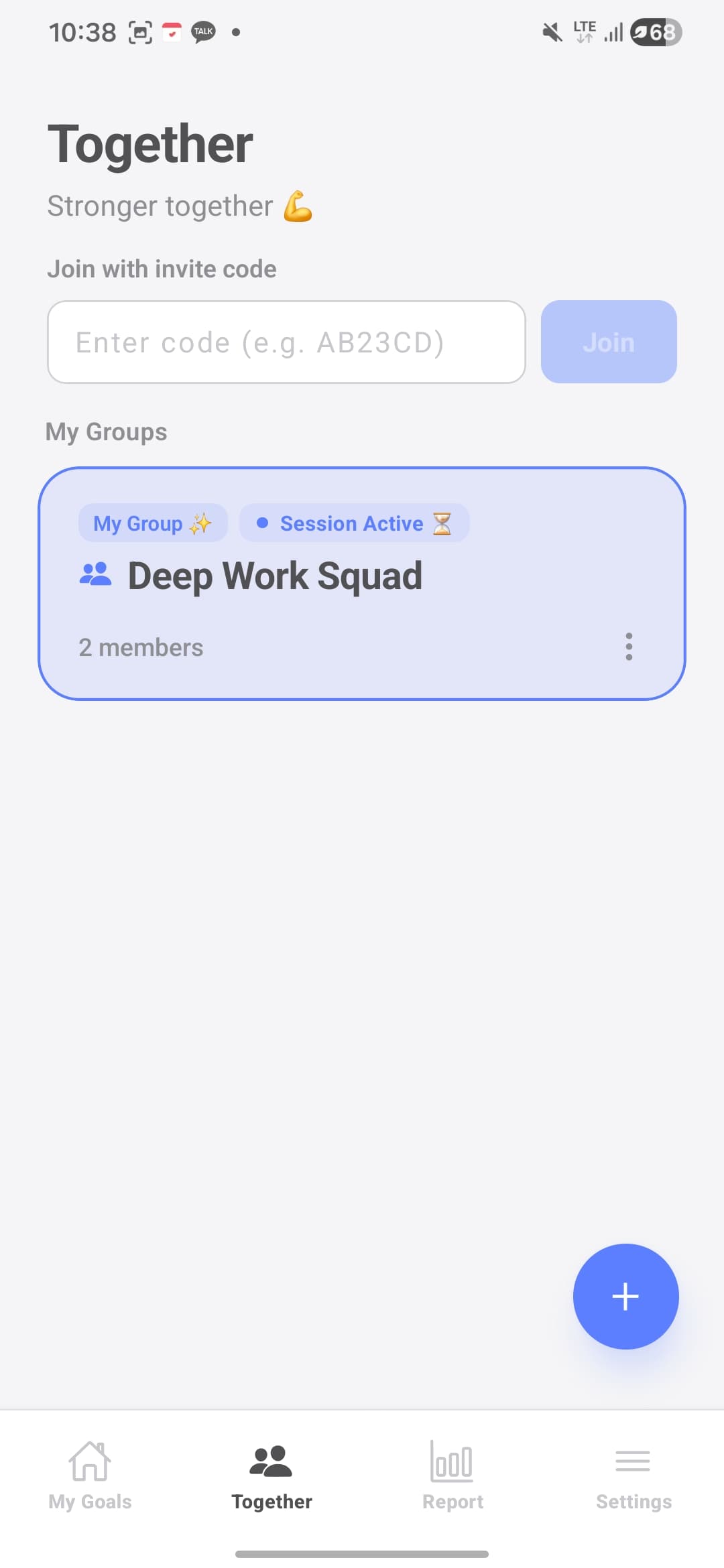
Task: Click the people icon beside Deep Work Squad
Action: click(x=96, y=574)
